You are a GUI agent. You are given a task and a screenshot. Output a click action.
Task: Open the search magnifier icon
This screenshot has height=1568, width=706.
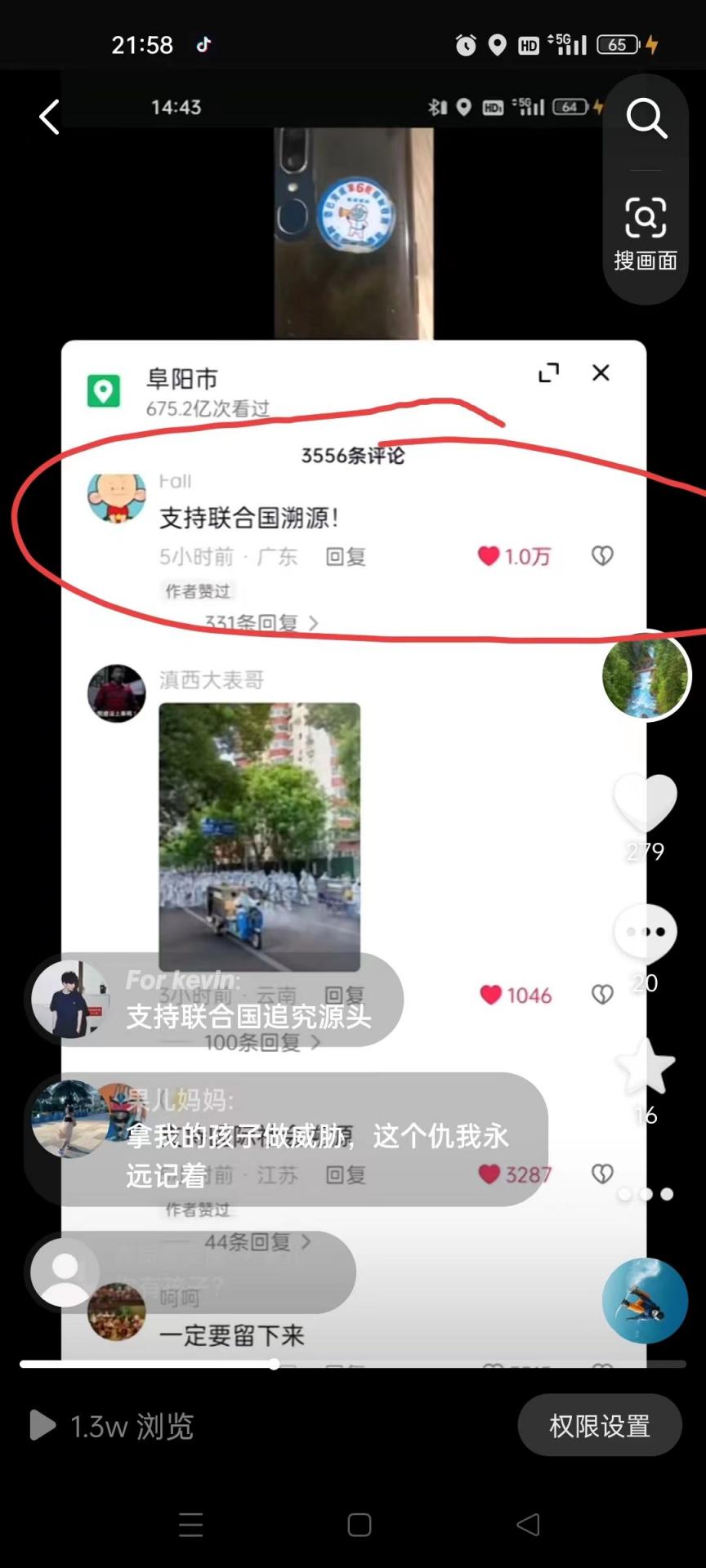point(646,119)
